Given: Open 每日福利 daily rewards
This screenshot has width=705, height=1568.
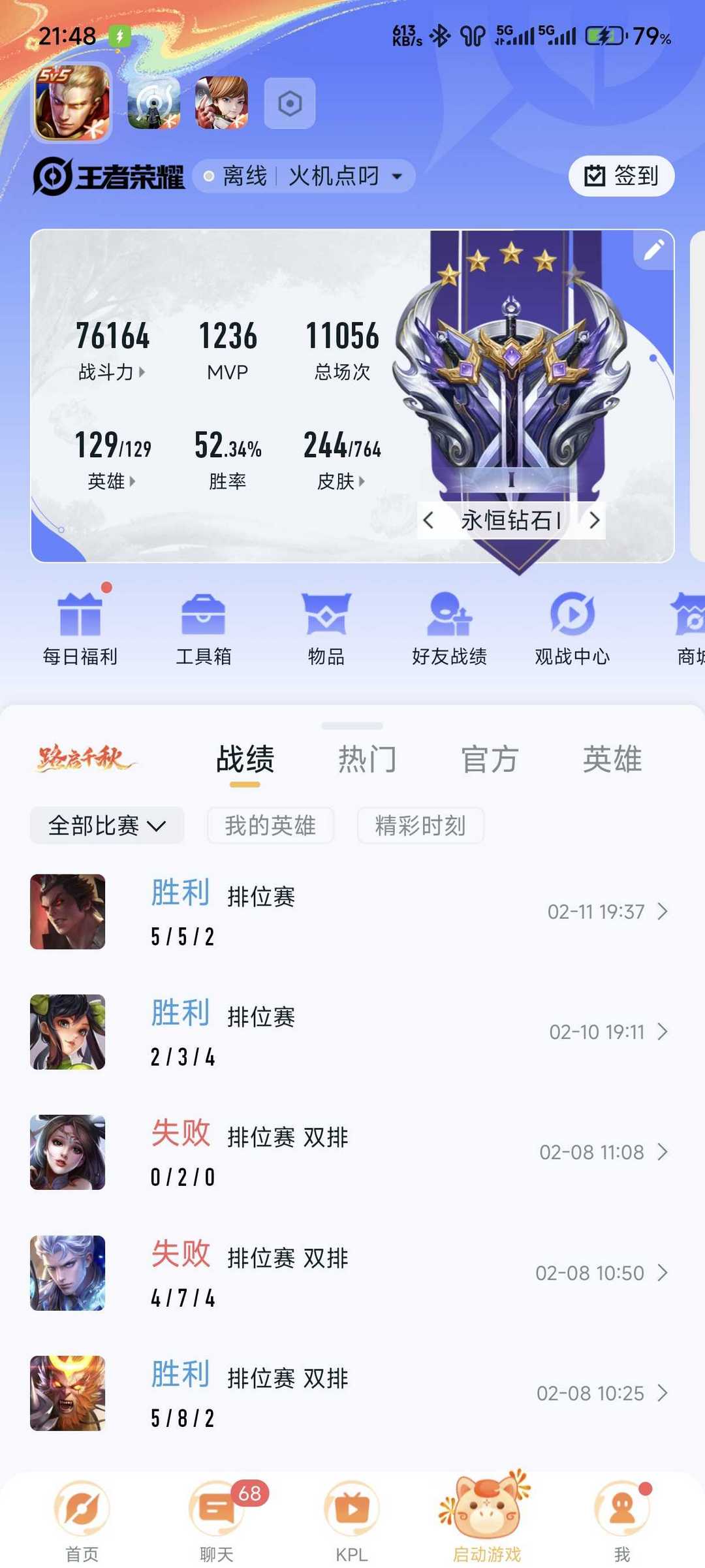Looking at the screenshot, I should pos(80,627).
